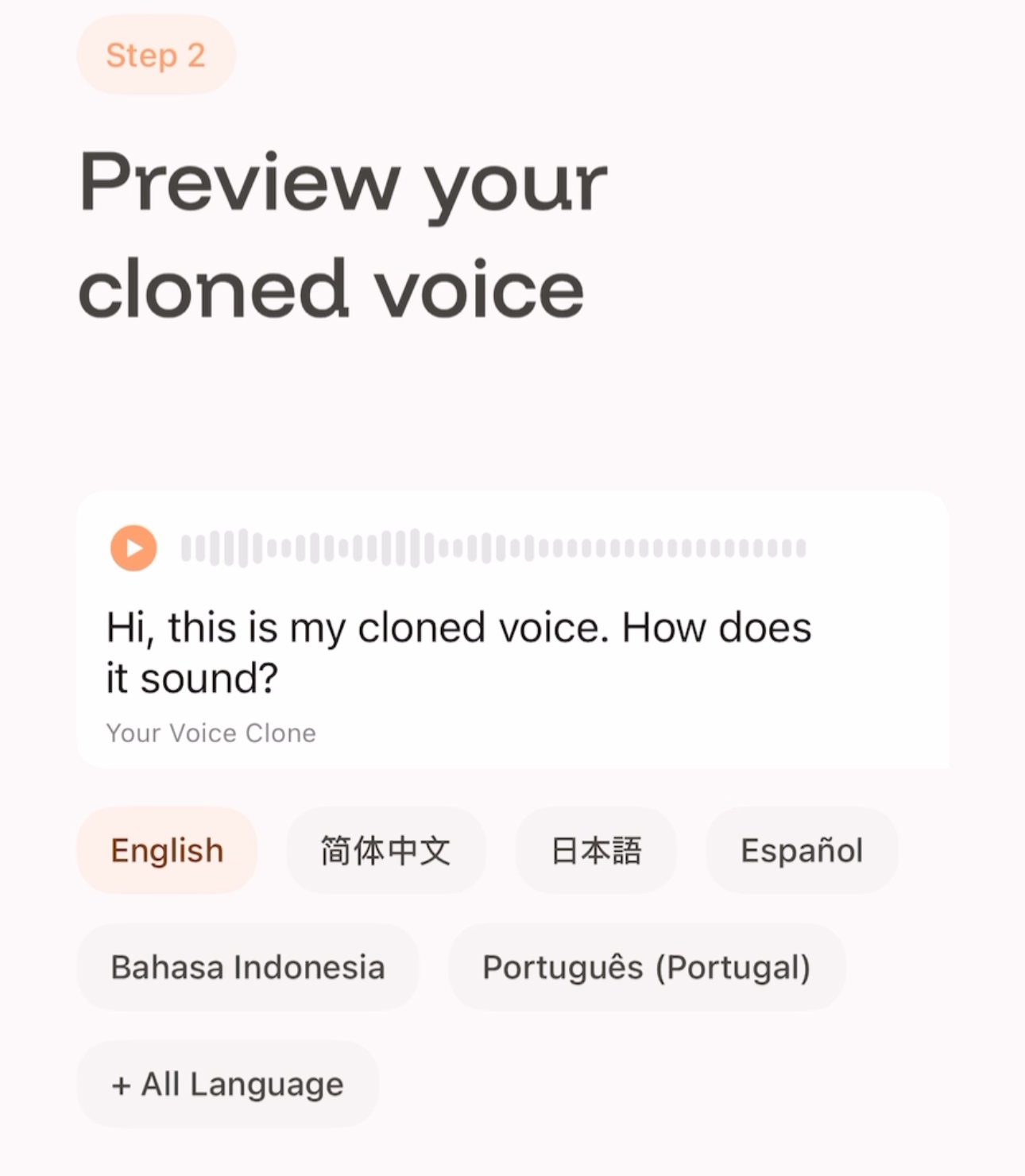Expand all languages with + All Language
Viewport: 1025px width, 1176px height.
227,1083
